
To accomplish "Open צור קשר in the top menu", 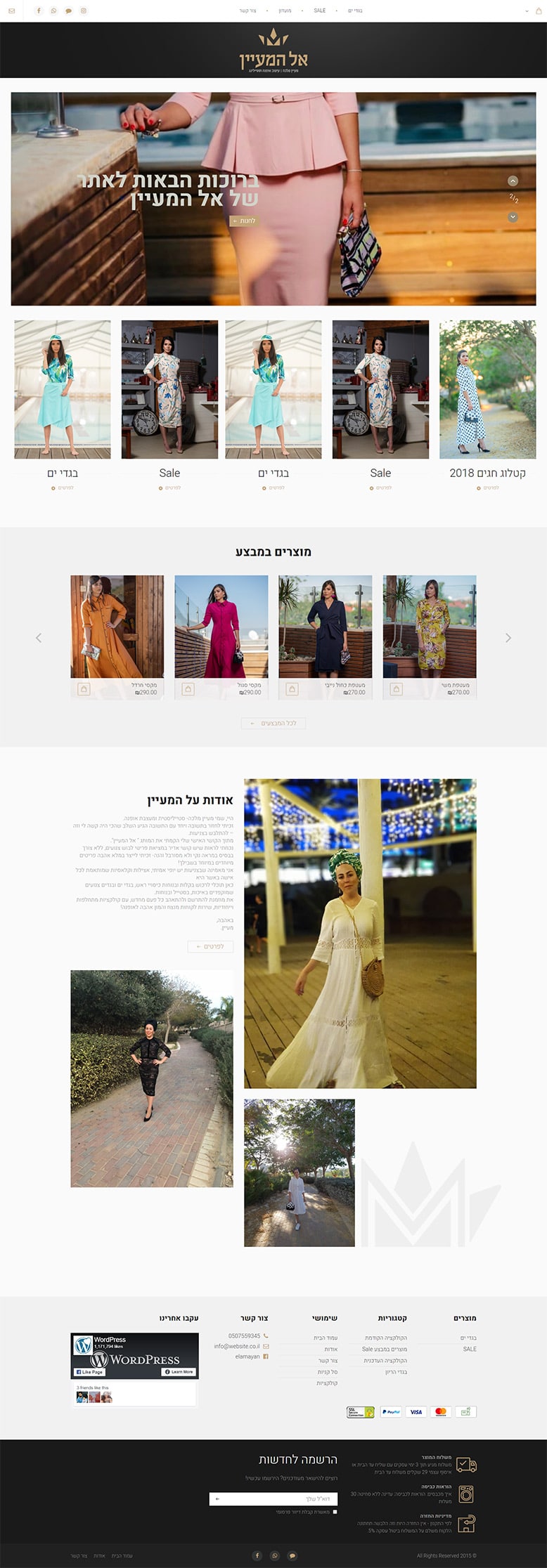I will point(247,11).
